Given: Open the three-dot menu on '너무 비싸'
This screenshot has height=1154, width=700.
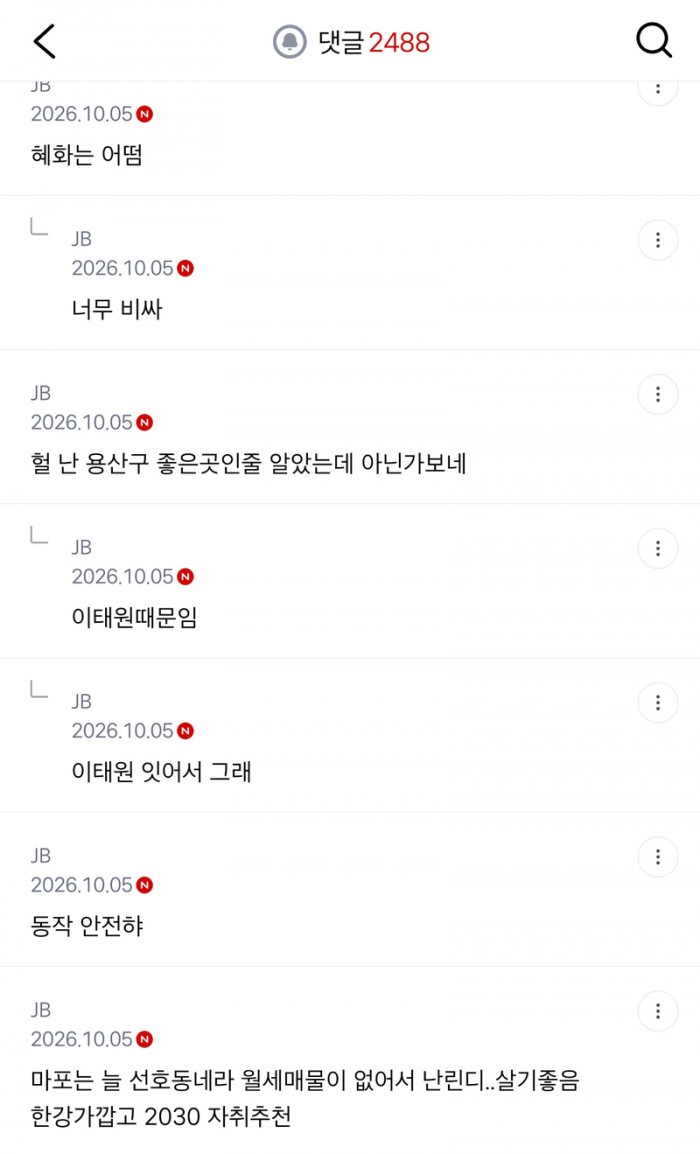Looking at the screenshot, I should [x=657, y=240].
